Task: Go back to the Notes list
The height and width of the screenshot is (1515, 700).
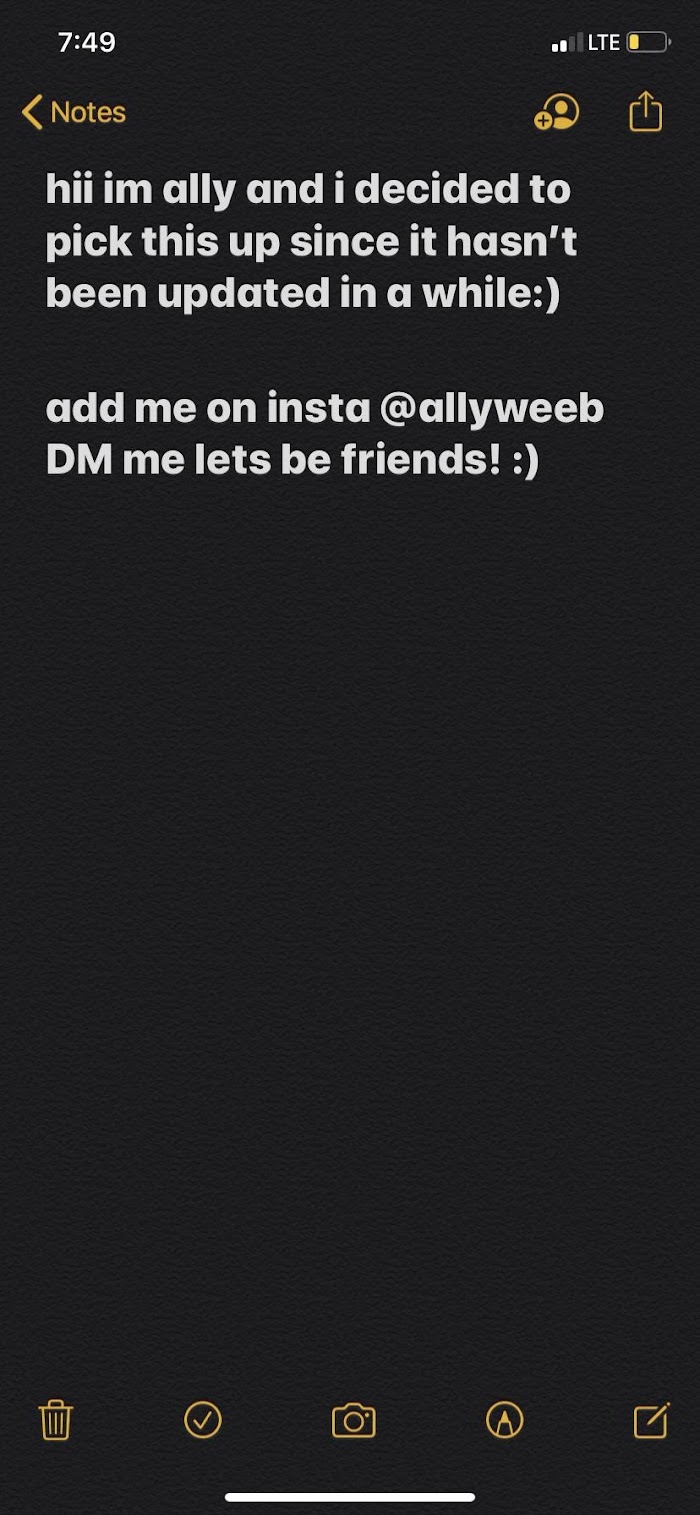Action: tap(74, 112)
